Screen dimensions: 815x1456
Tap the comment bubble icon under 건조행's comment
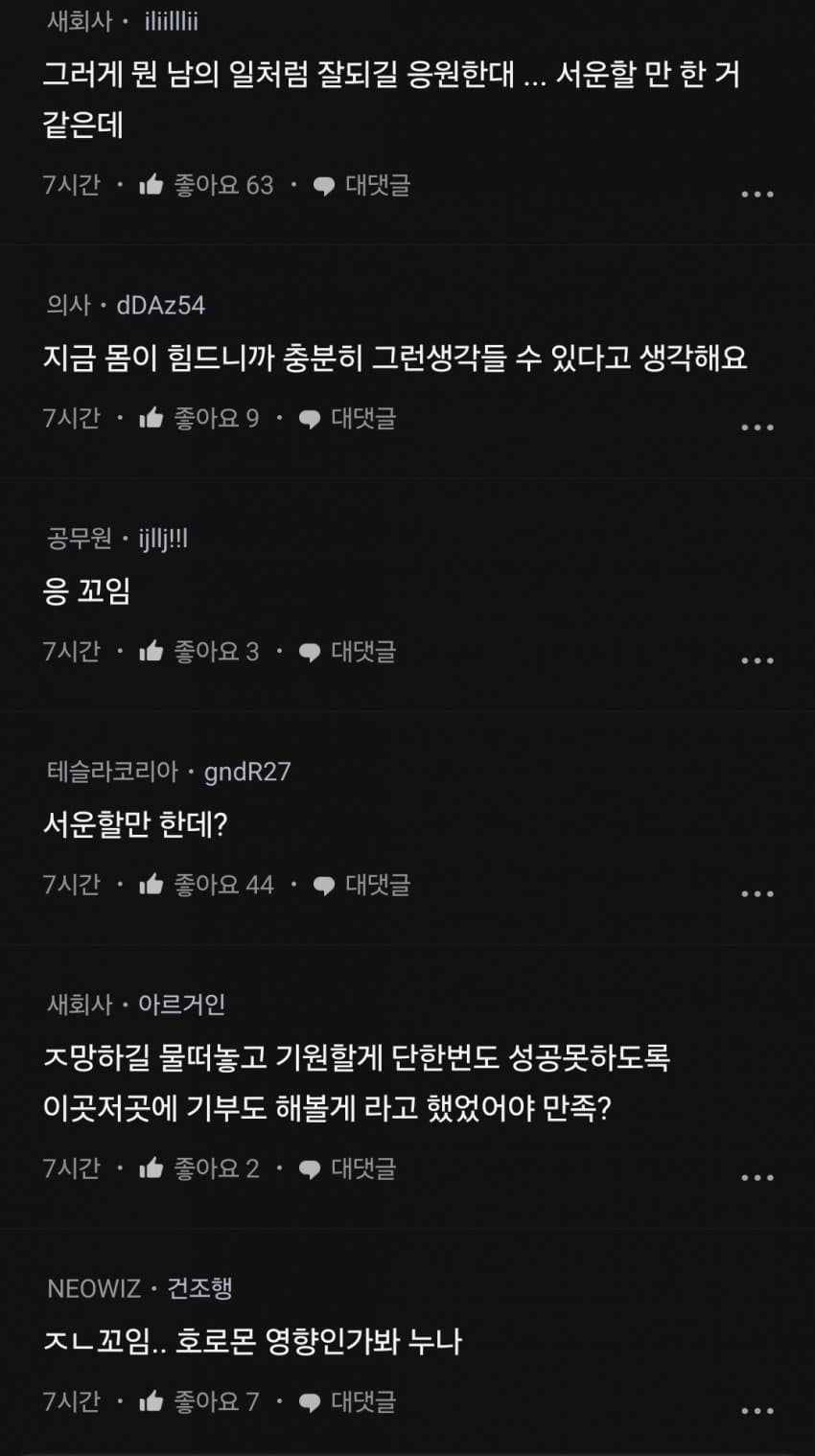tap(309, 1400)
